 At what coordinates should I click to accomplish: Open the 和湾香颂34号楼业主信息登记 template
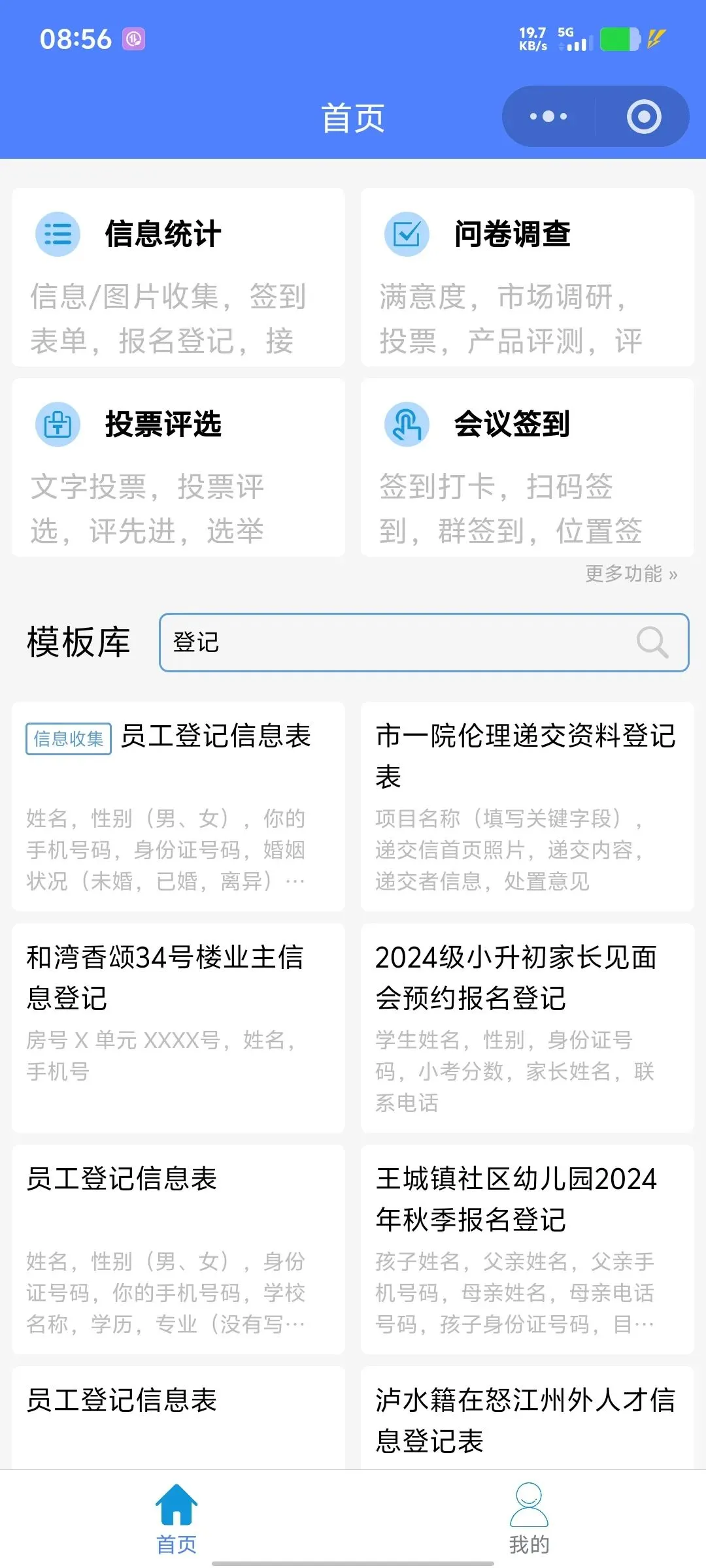(178, 1028)
